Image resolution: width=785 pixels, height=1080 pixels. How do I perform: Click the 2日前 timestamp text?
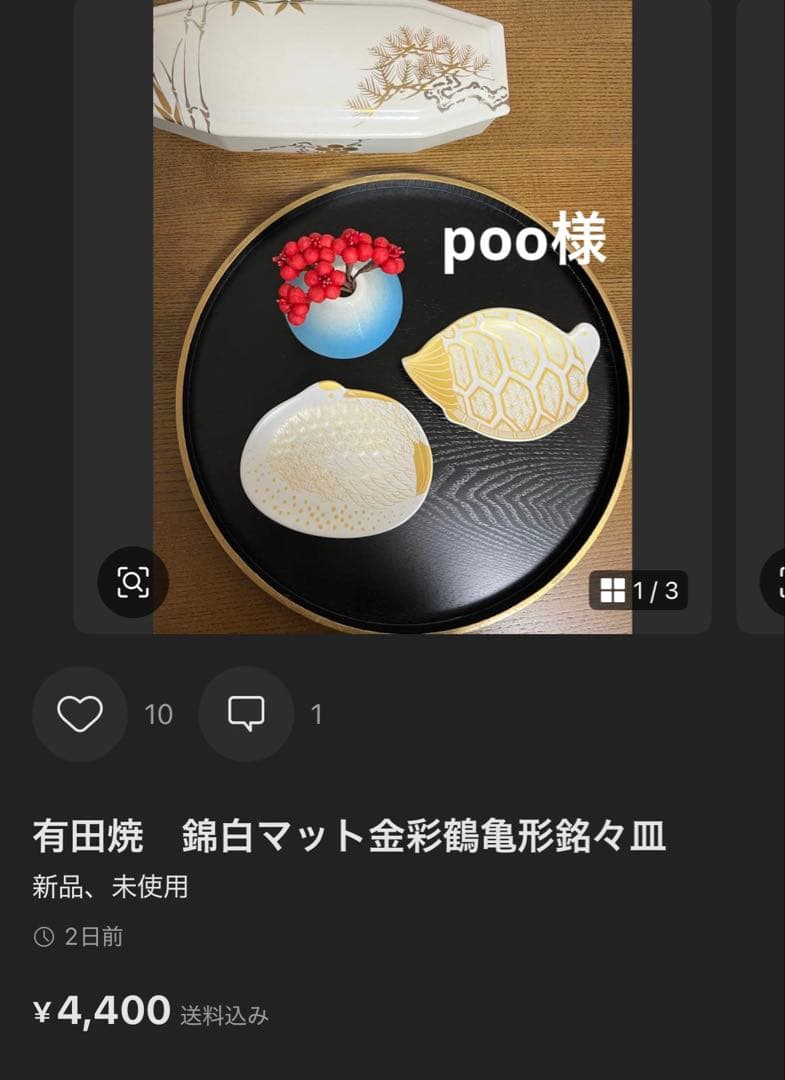[x=90, y=937]
